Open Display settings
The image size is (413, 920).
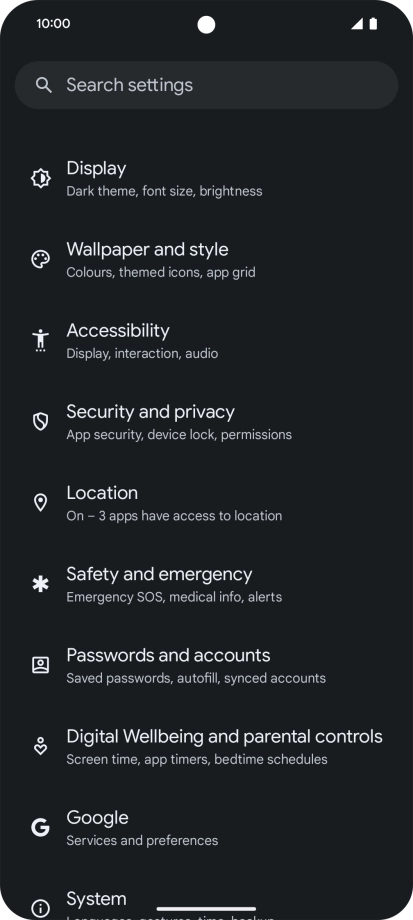pos(206,178)
